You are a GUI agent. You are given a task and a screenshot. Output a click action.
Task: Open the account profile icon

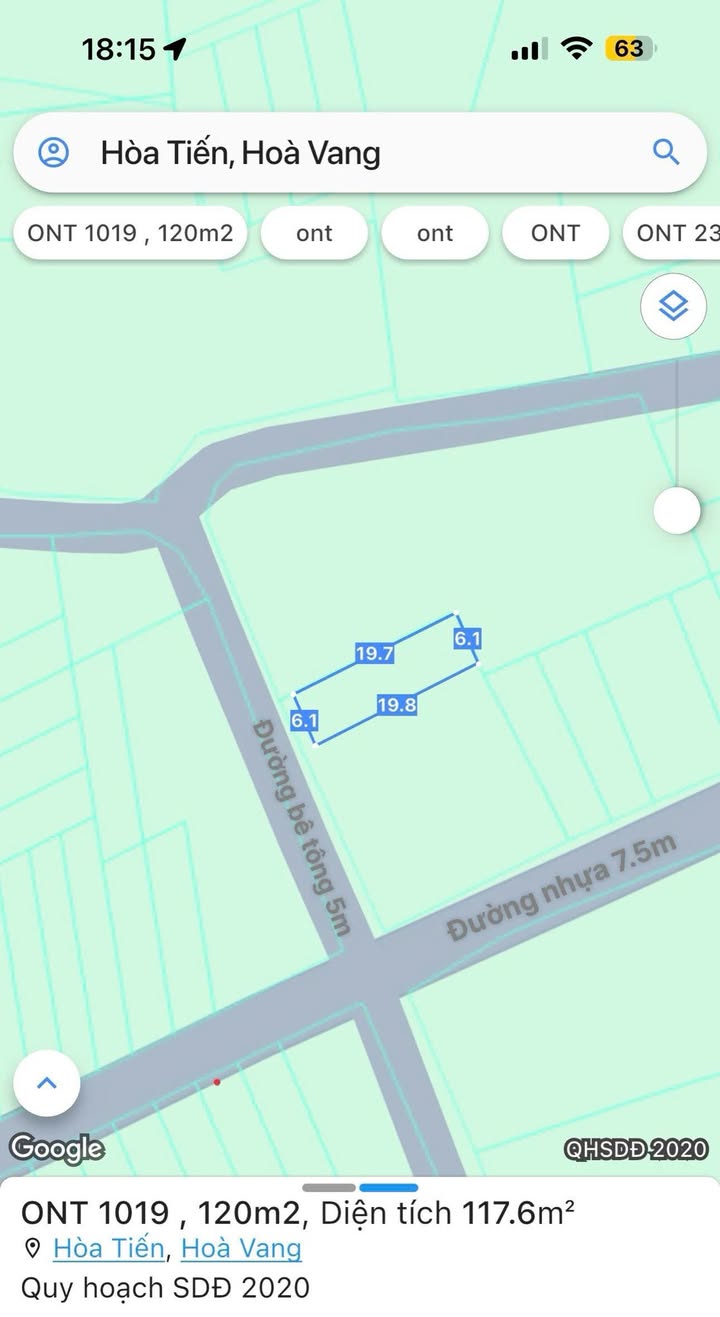click(x=53, y=153)
